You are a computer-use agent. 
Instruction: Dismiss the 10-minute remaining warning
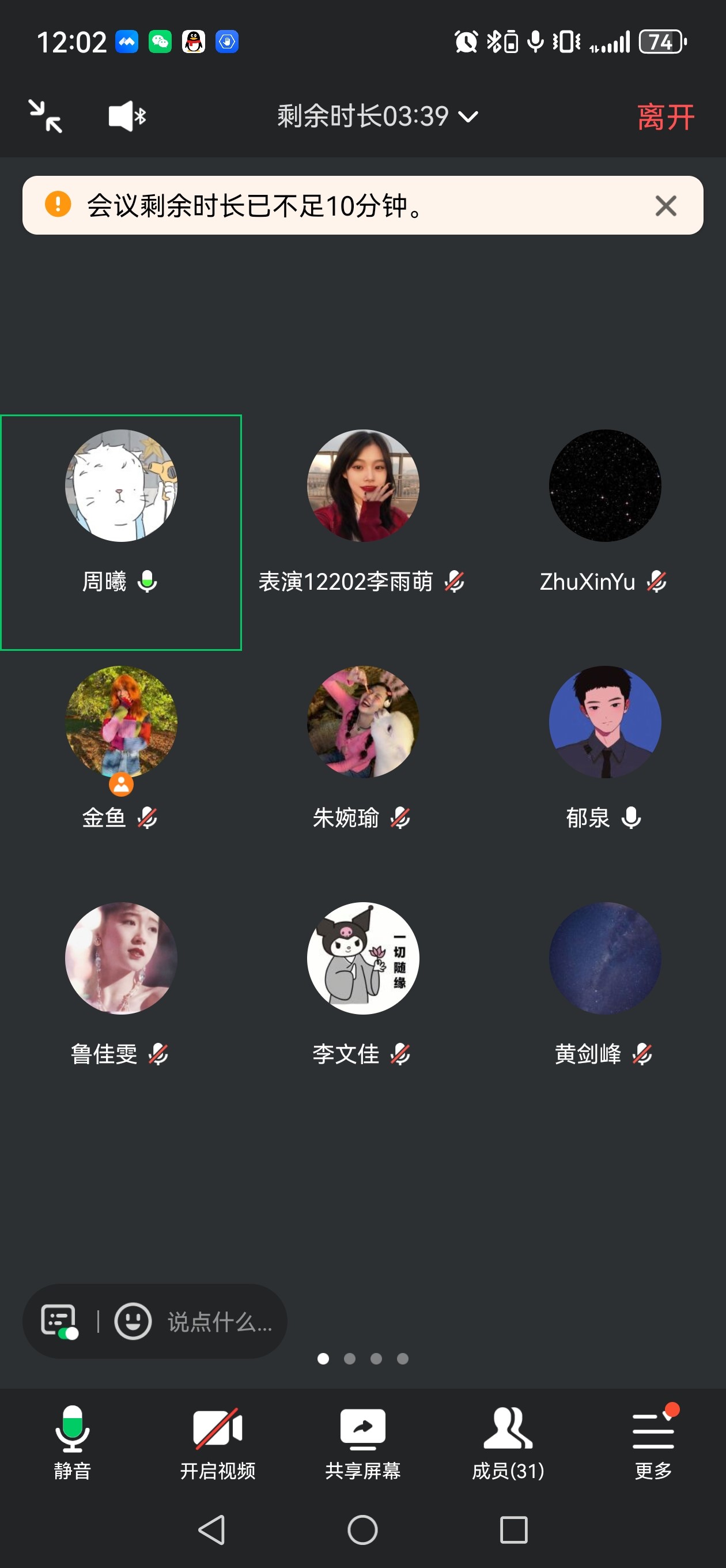[x=665, y=206]
